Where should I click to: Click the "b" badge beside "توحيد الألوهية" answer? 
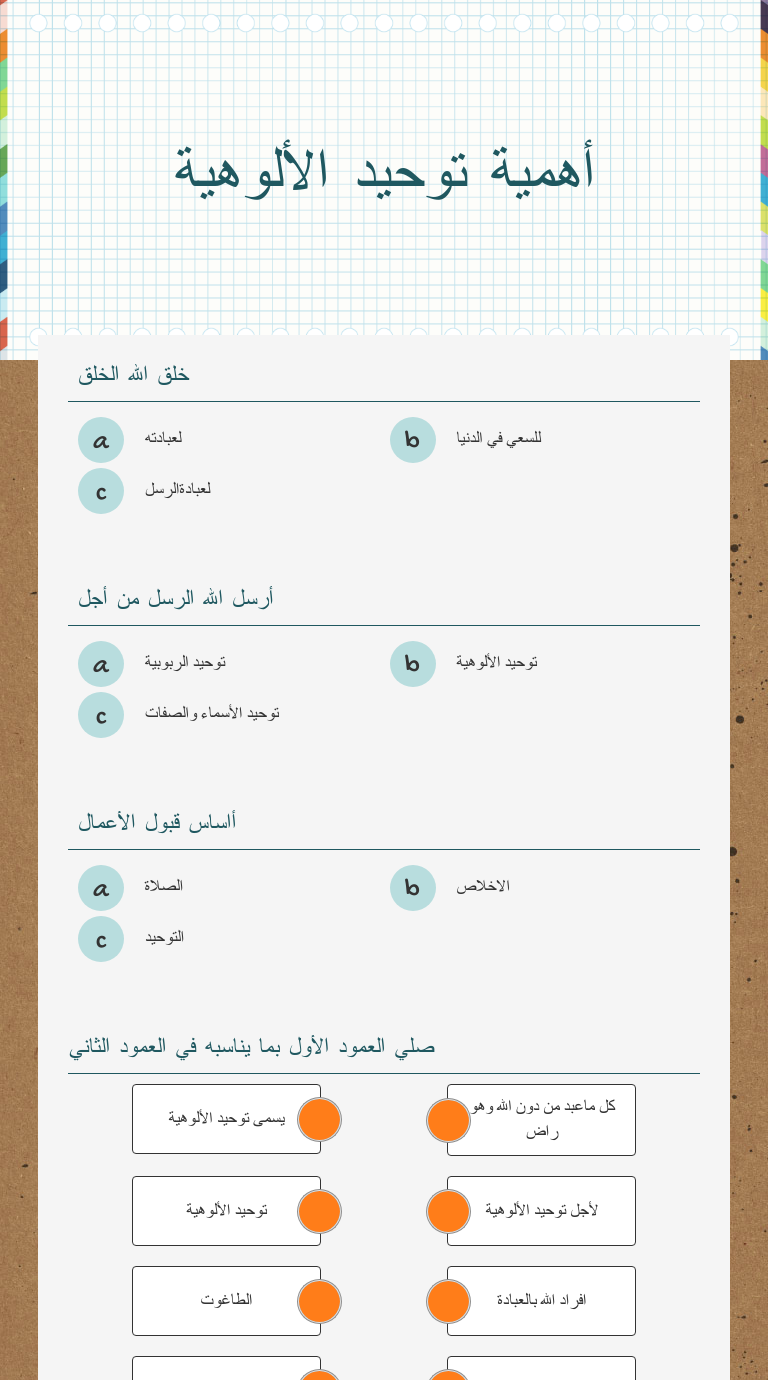[413, 664]
